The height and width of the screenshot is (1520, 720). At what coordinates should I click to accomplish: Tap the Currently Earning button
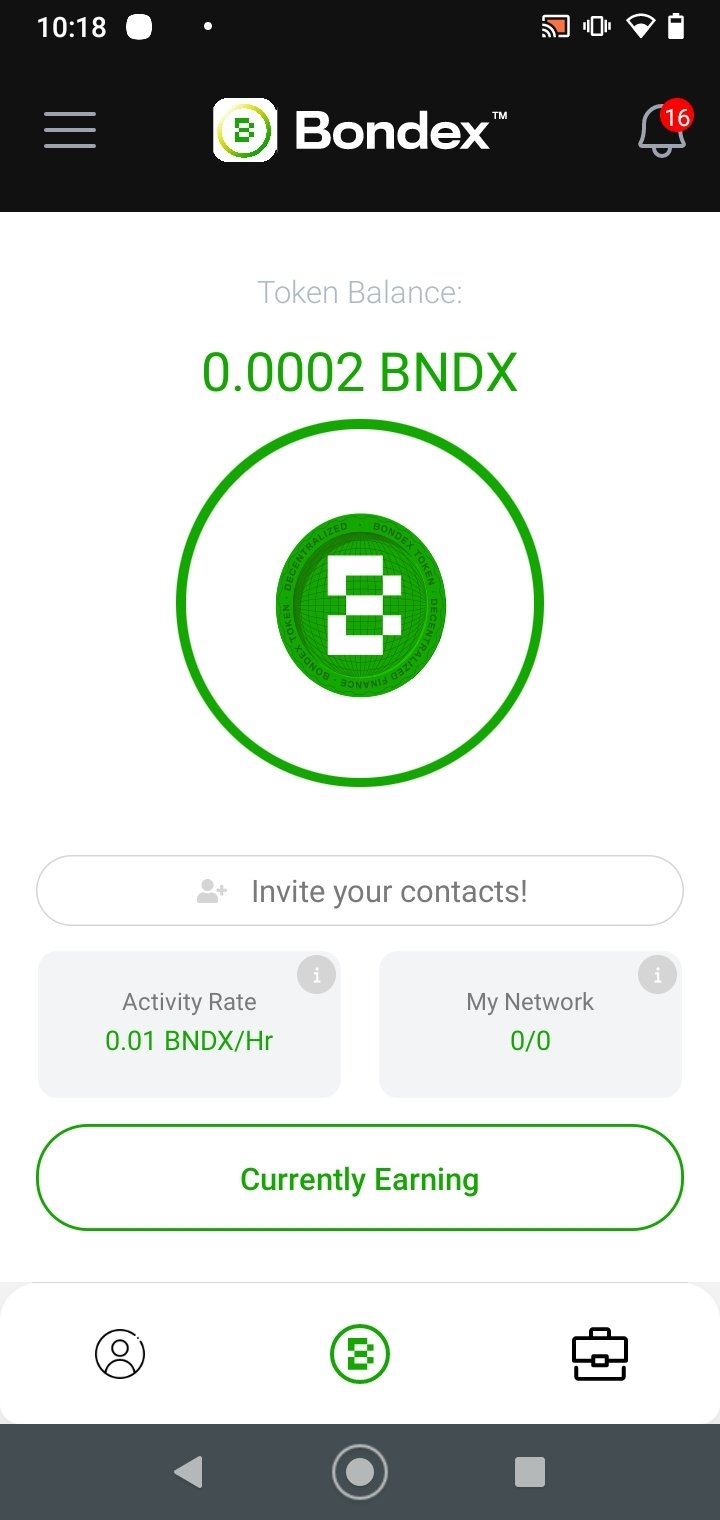click(x=360, y=1178)
